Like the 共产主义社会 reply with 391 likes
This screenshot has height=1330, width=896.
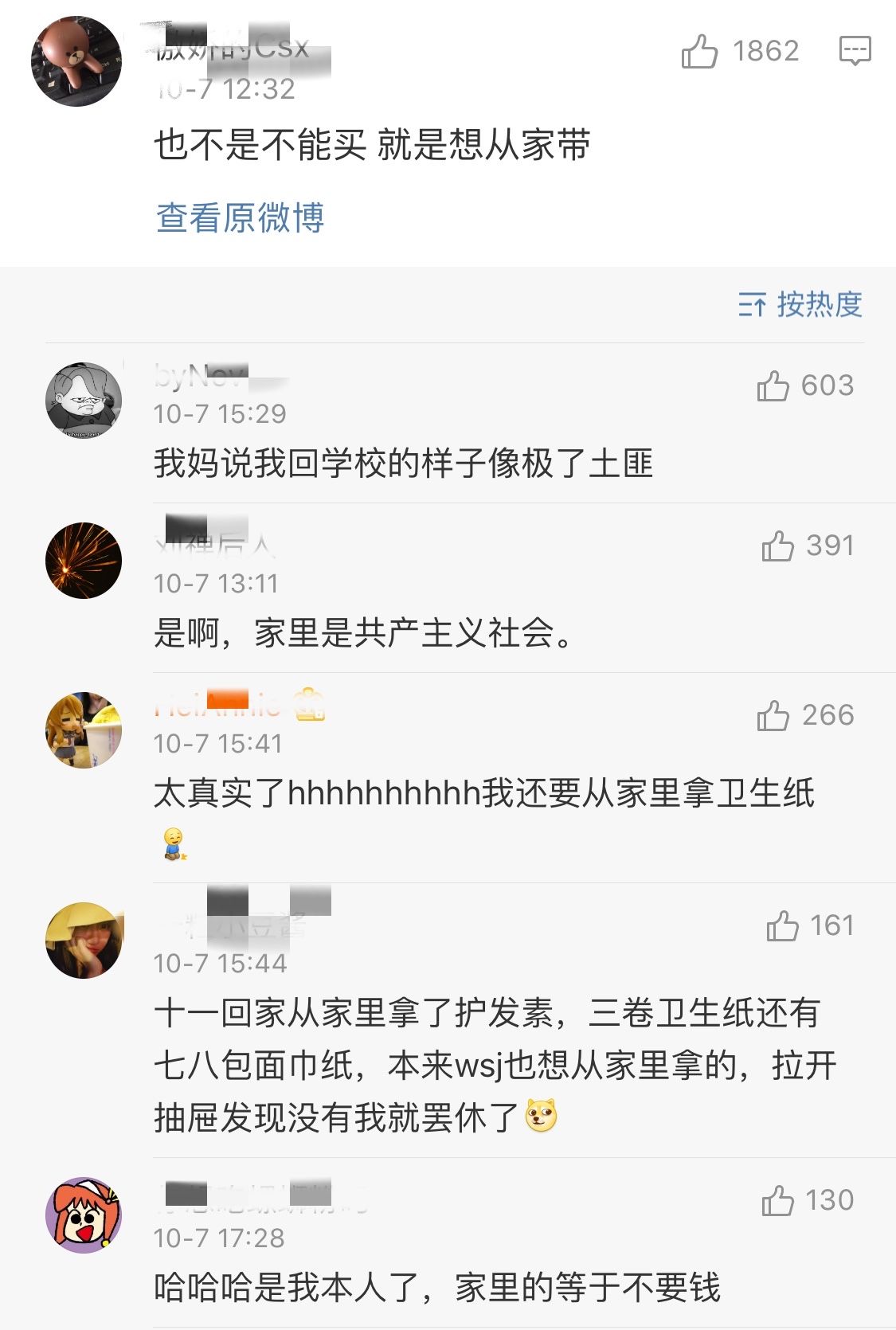pyautogui.click(x=777, y=546)
